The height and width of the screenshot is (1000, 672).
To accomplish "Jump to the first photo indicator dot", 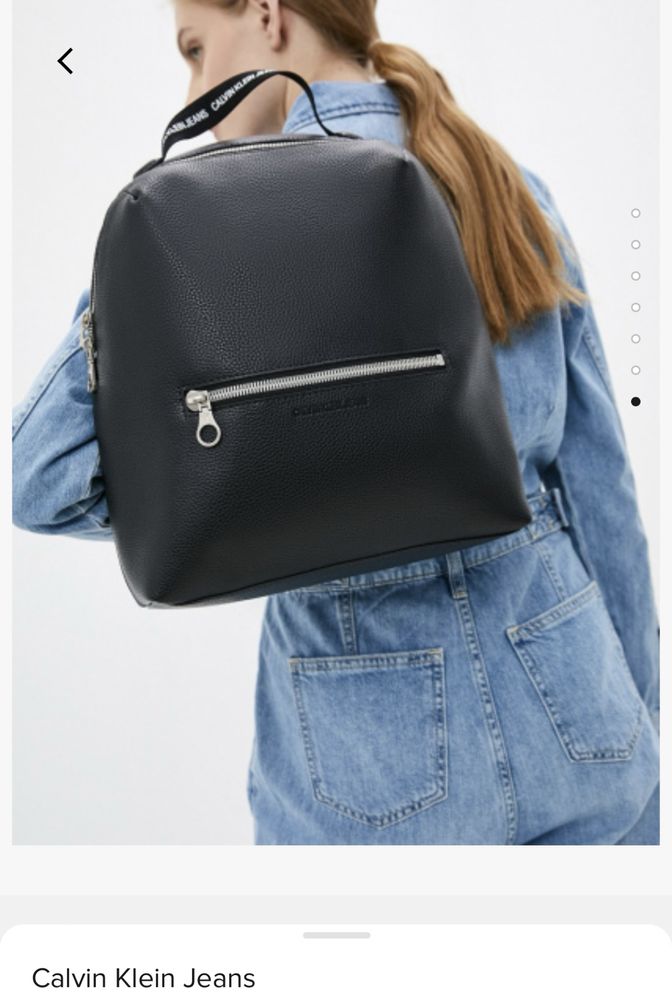I will click(635, 213).
